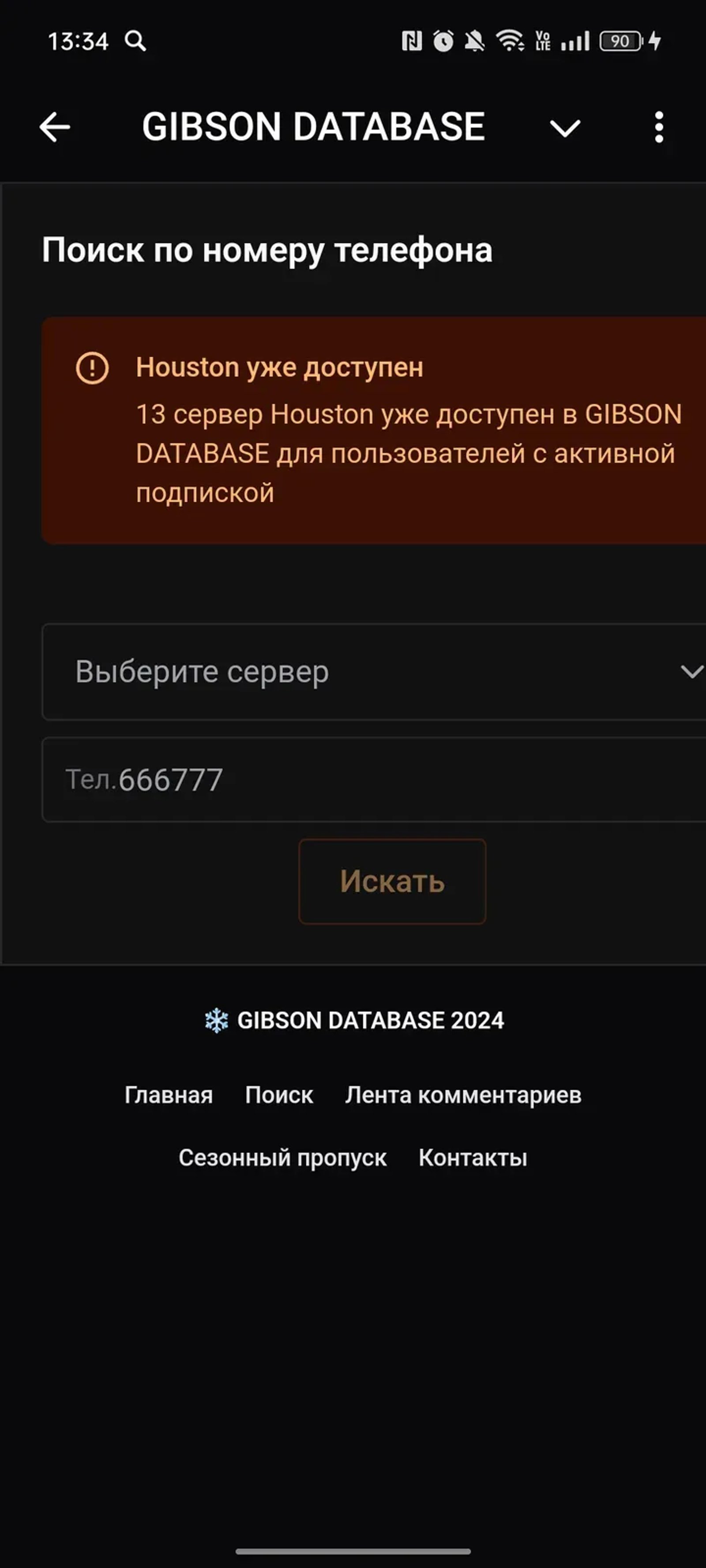Image resolution: width=706 pixels, height=1568 pixels.
Task: Tap the search icon in status bar
Action: pos(136,41)
